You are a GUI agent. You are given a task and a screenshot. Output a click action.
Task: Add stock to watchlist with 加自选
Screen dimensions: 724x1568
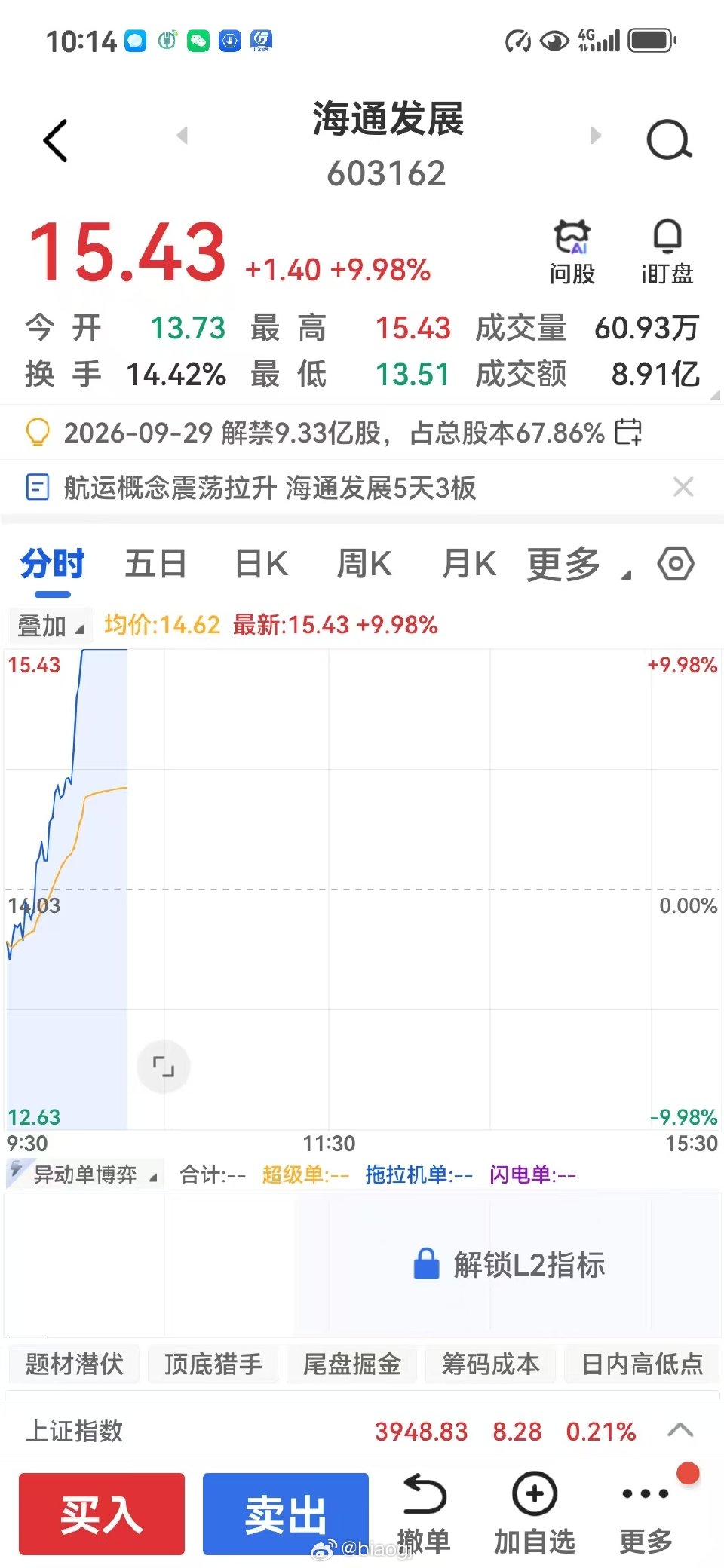coord(535,1514)
